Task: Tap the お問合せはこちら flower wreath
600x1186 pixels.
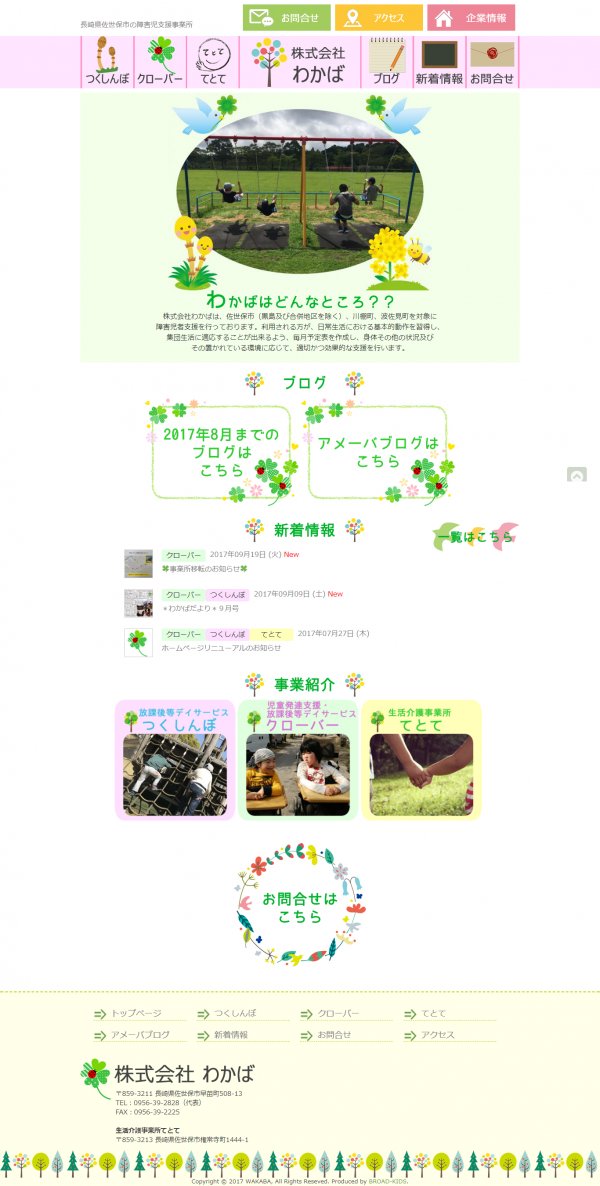Action: coord(300,905)
